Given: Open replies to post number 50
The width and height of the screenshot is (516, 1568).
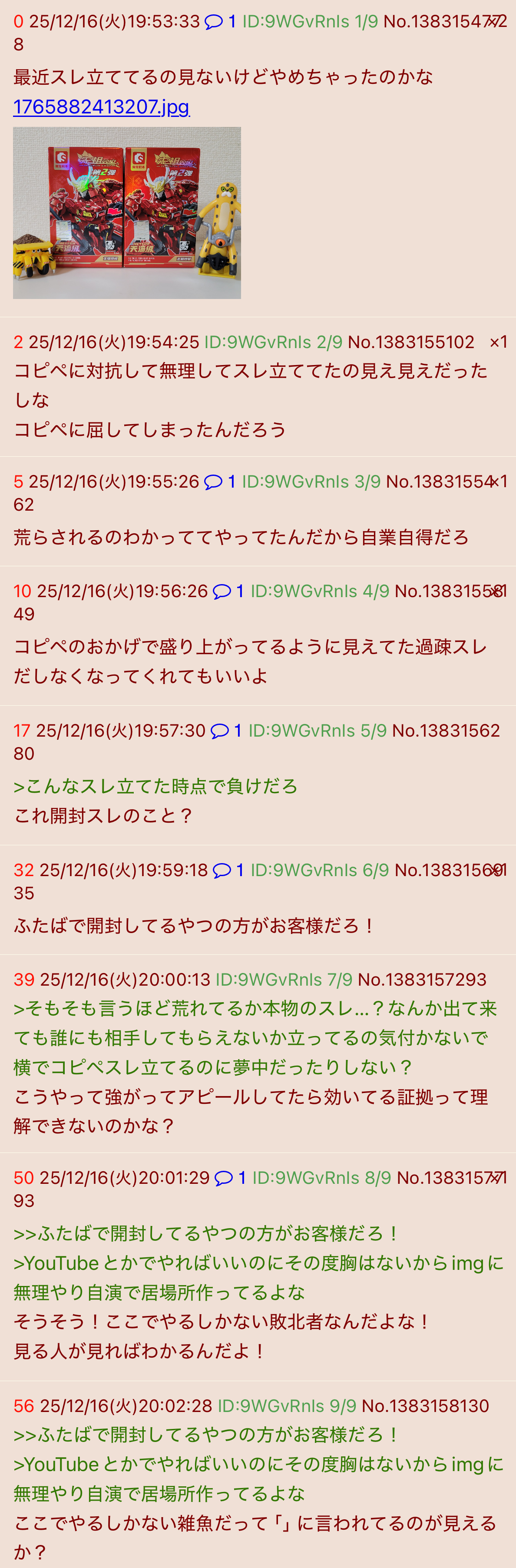Looking at the screenshot, I should 231,1177.
